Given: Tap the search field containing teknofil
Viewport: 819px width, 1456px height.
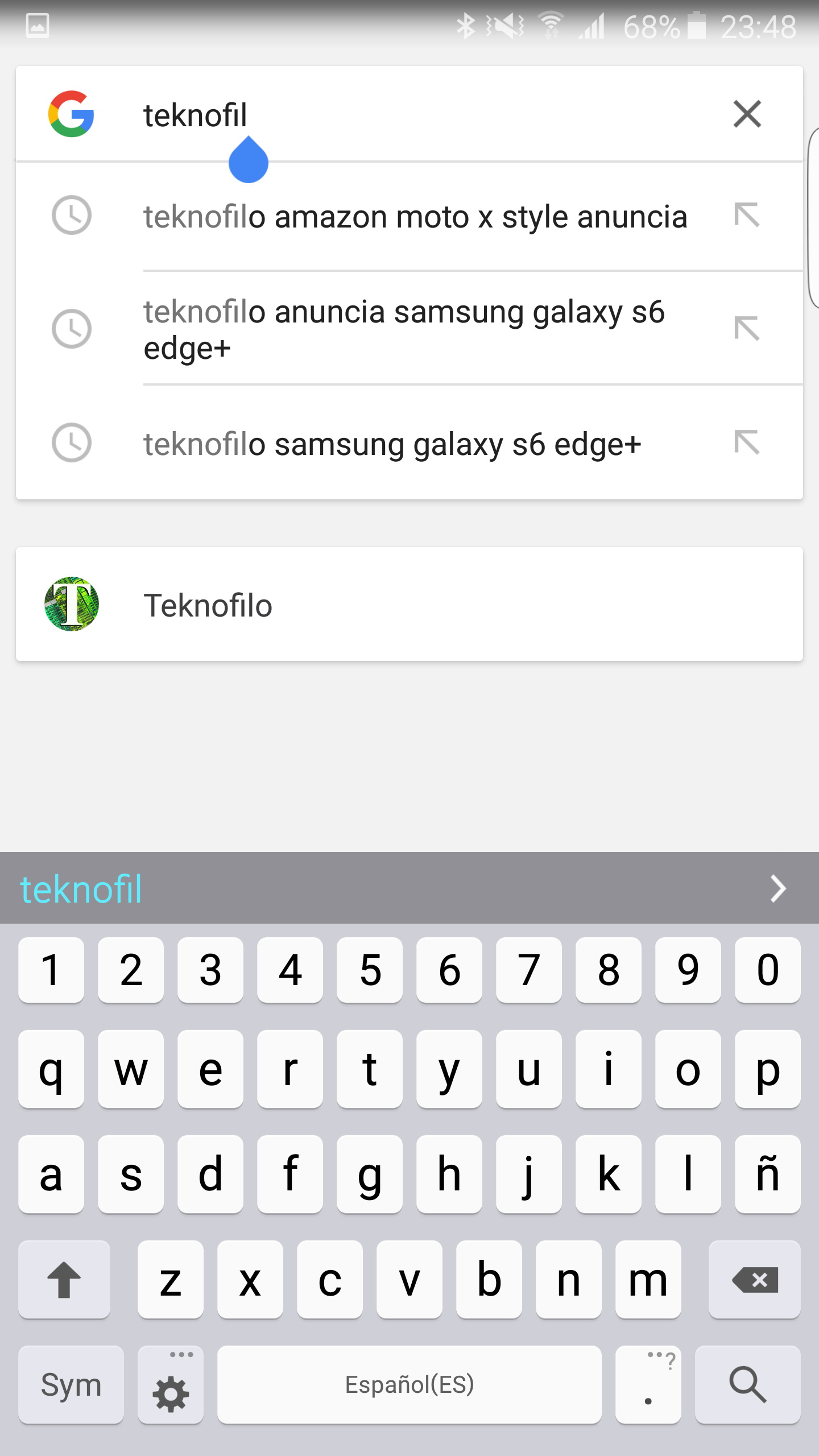Looking at the screenshot, I should [398, 115].
